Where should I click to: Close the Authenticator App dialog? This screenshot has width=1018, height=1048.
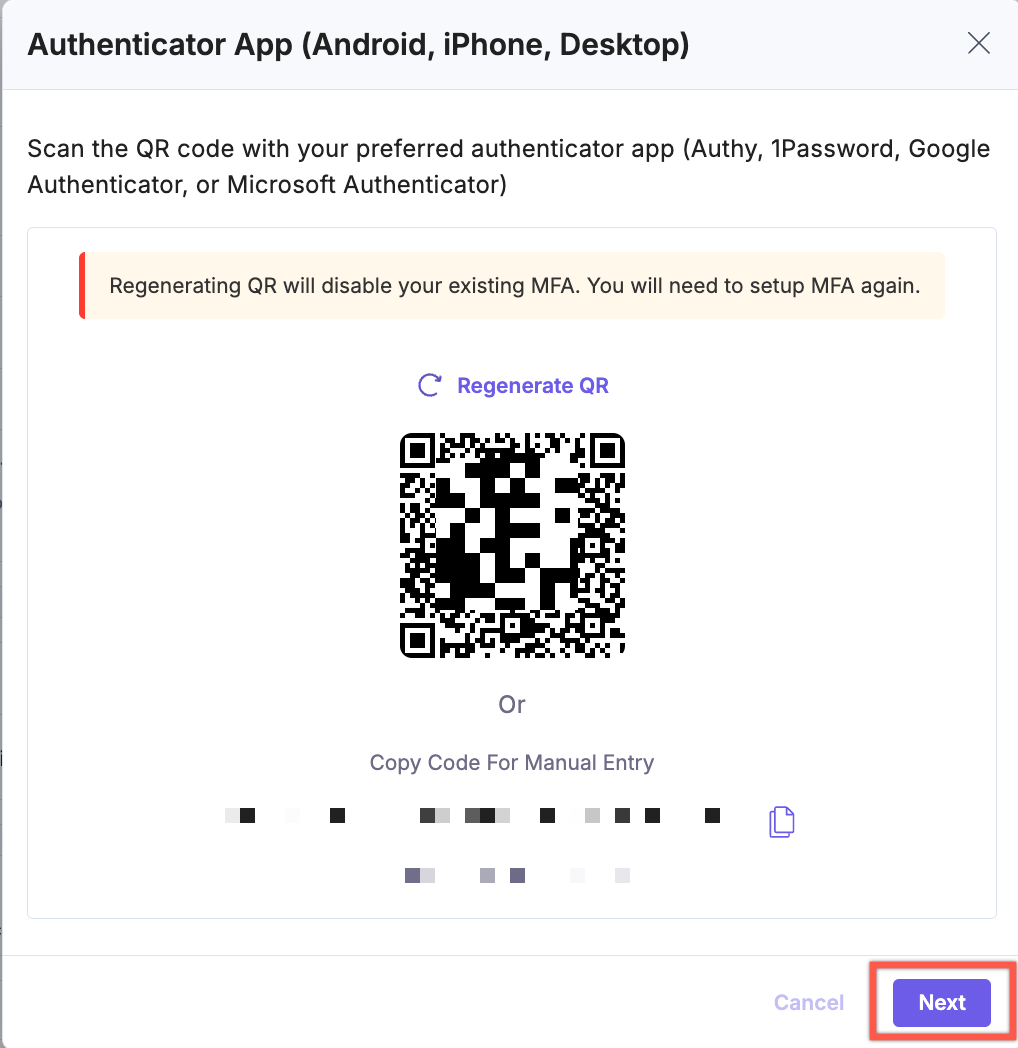pos(978,43)
